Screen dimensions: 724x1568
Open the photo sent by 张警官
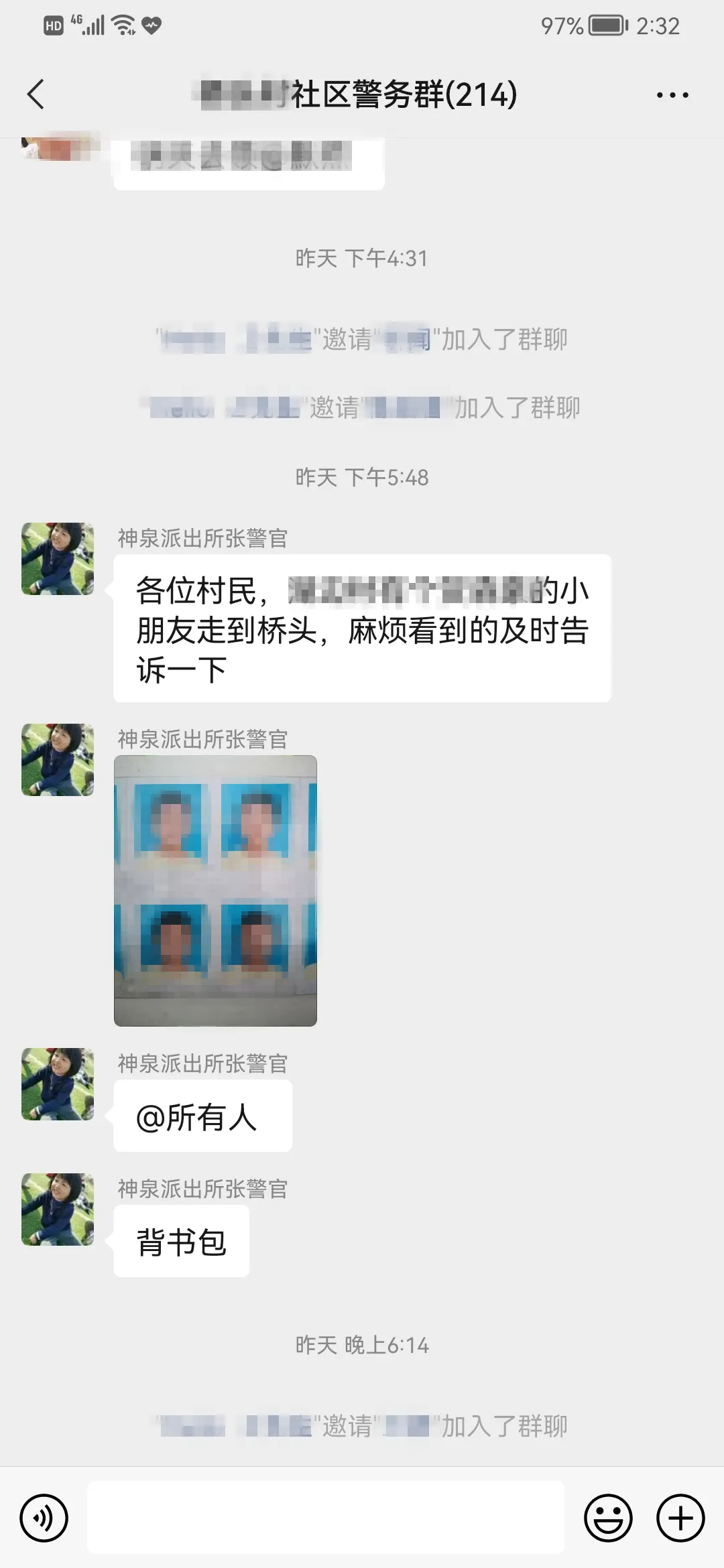coord(215,890)
